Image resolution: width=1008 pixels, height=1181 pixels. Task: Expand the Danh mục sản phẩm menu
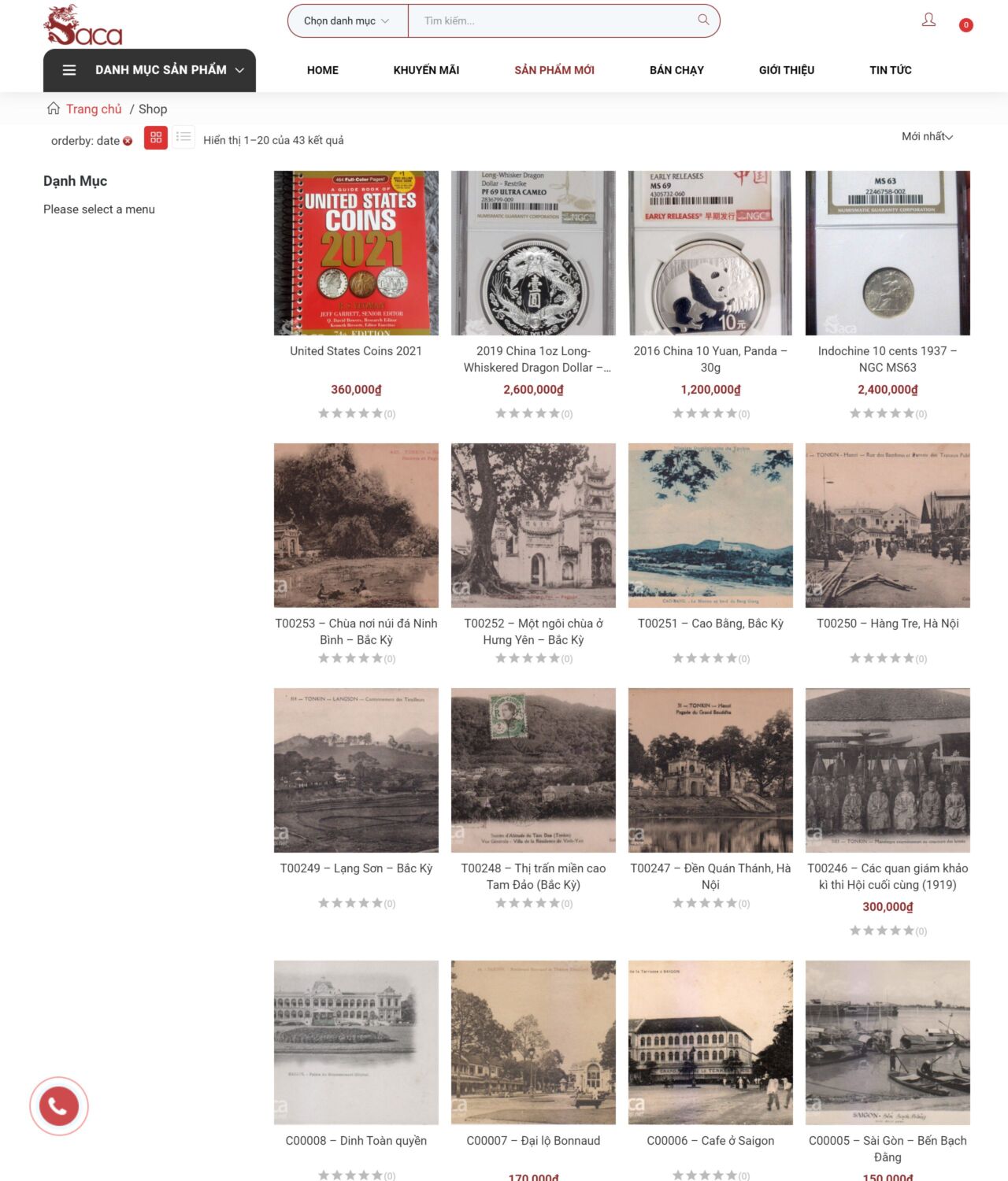coord(150,70)
